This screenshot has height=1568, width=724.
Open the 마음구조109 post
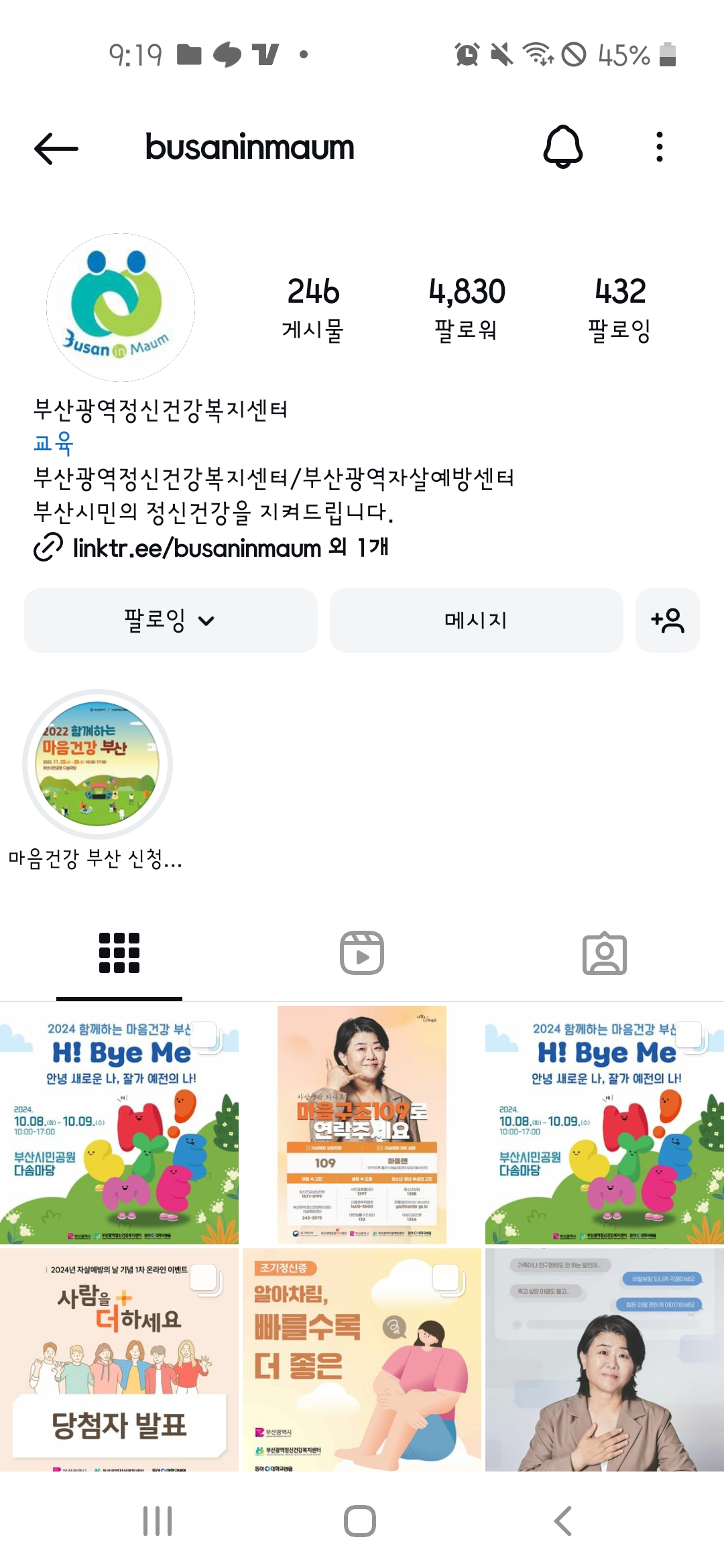[x=362, y=1124]
